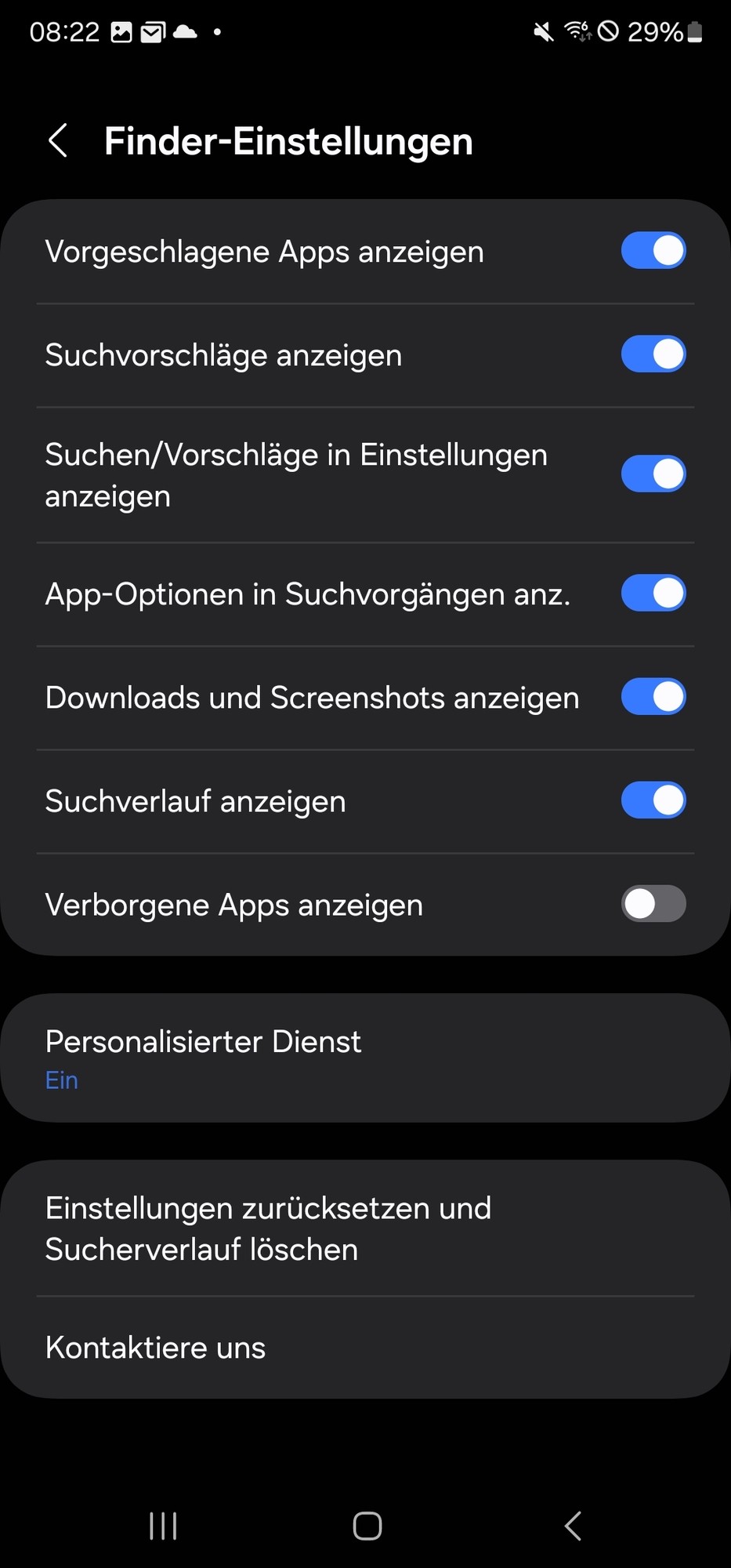Go back from Finder-Einstellungen

59,141
